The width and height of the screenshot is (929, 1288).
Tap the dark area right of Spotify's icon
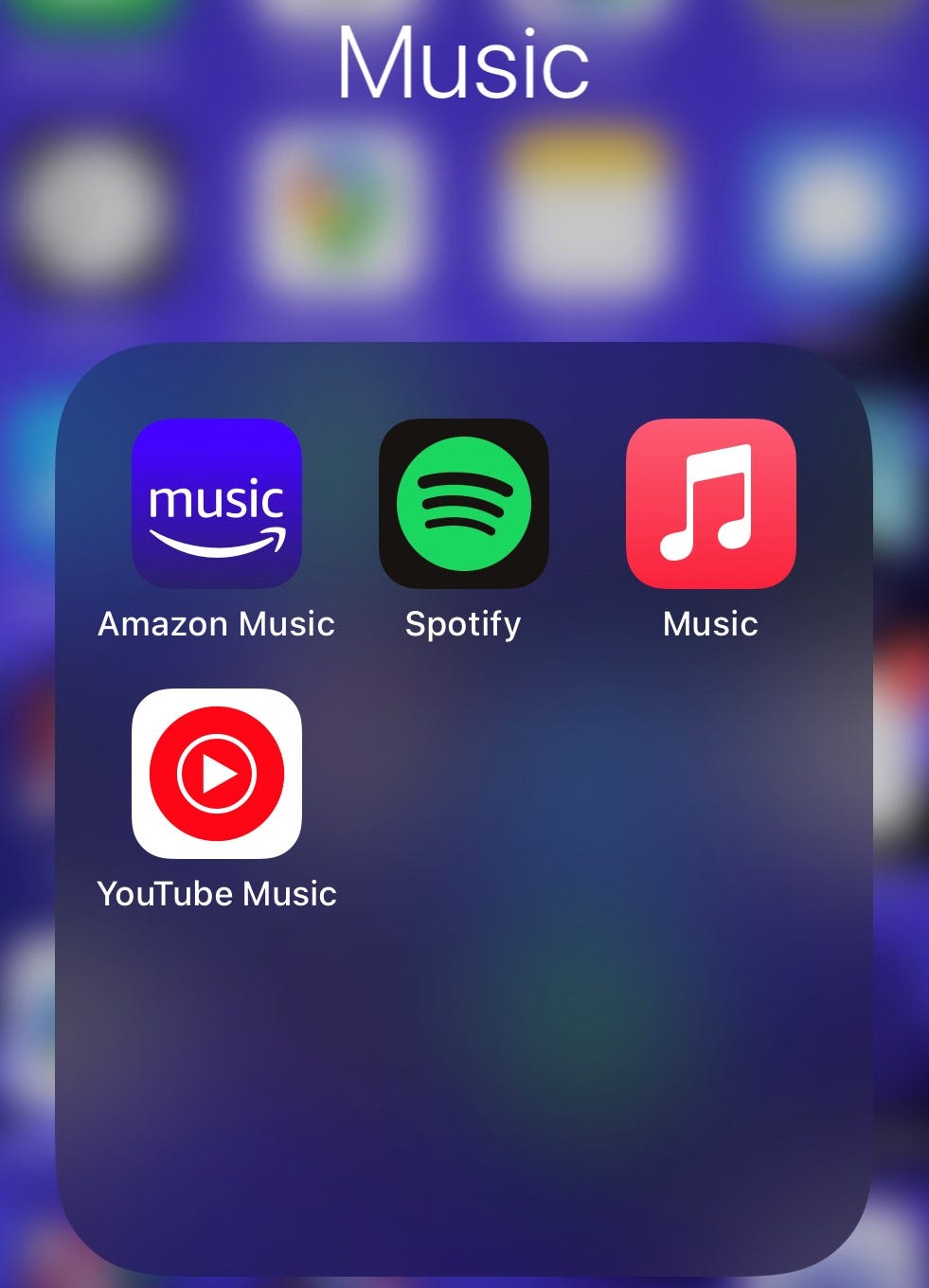coord(587,507)
